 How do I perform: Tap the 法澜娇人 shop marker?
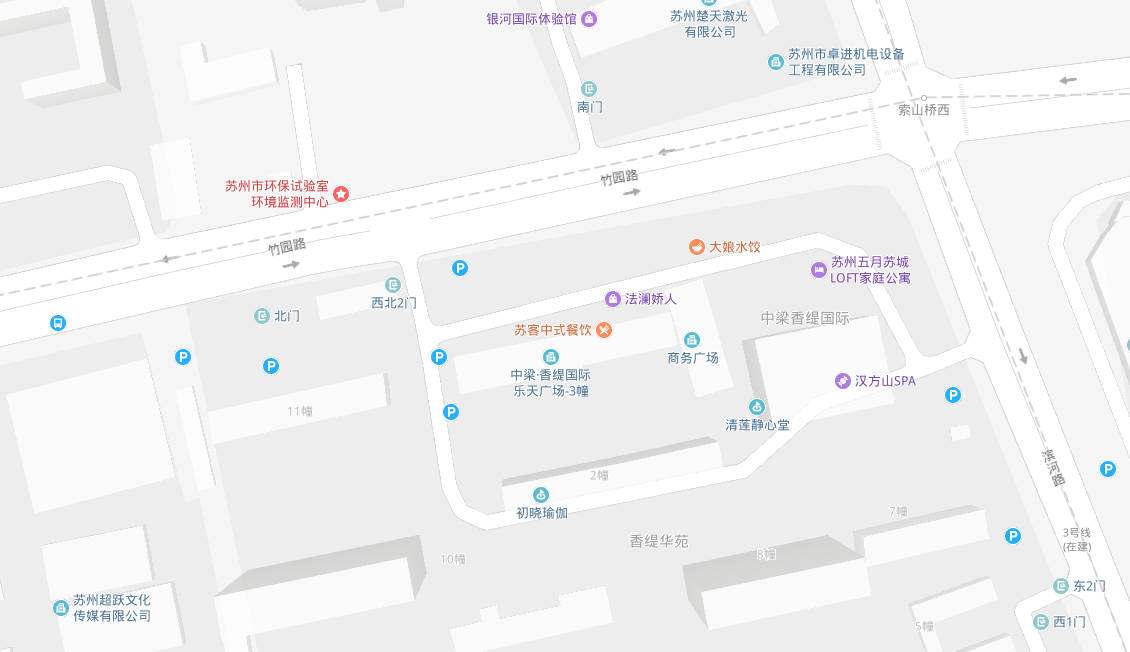point(613,299)
